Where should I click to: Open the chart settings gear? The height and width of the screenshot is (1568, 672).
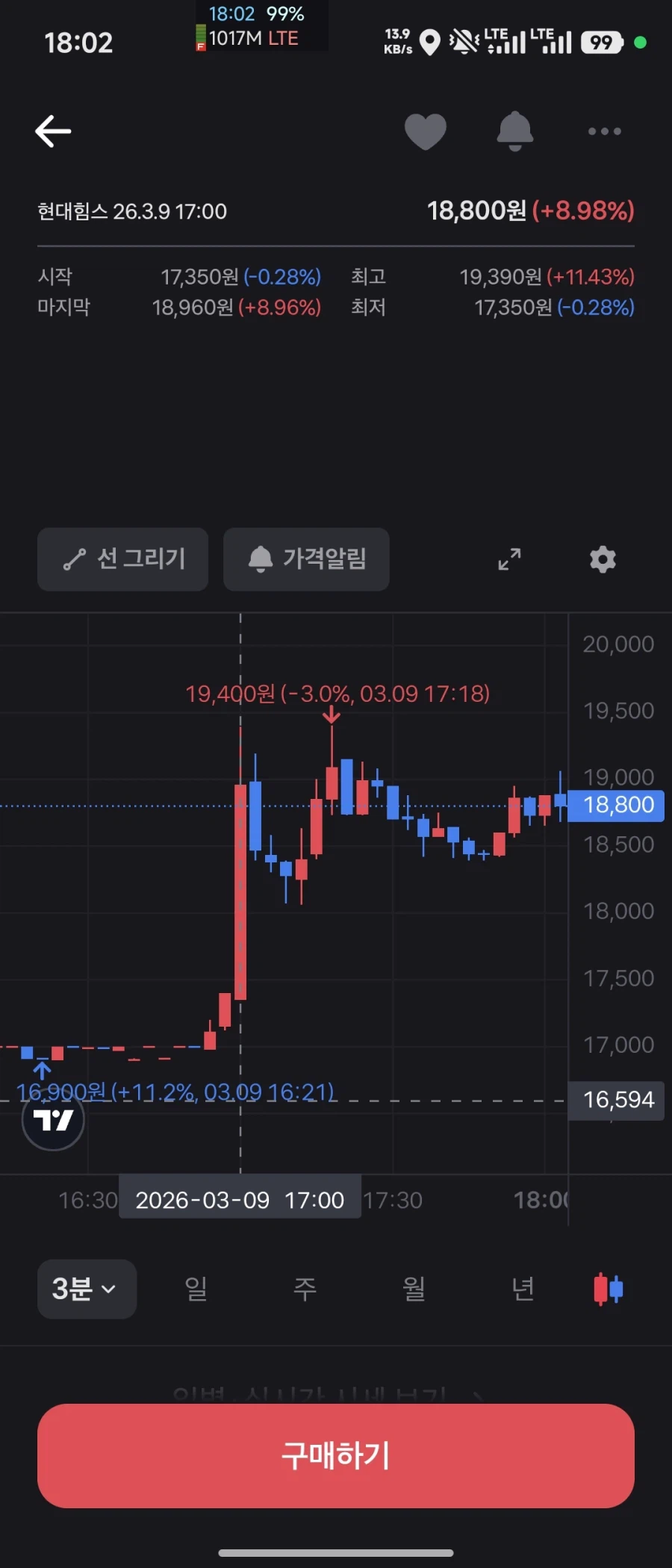[602, 560]
